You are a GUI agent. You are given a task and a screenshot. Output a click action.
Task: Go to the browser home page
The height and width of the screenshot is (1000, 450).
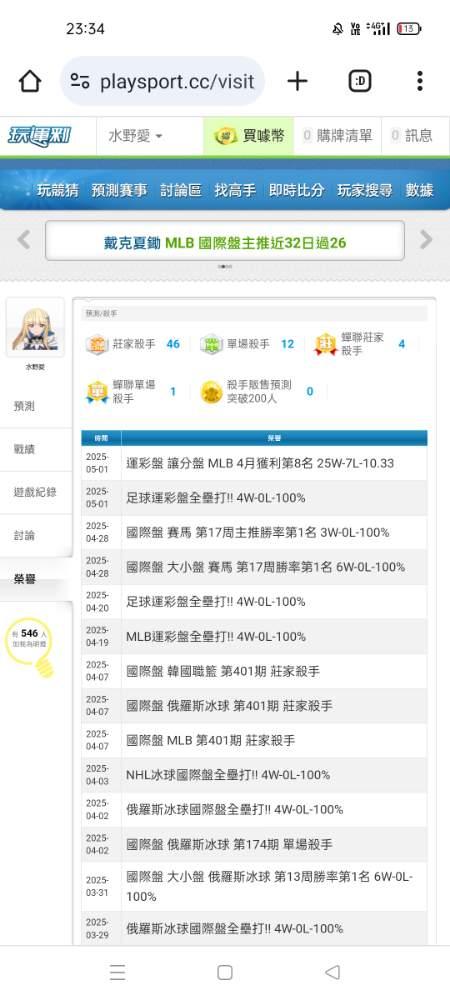(29, 81)
